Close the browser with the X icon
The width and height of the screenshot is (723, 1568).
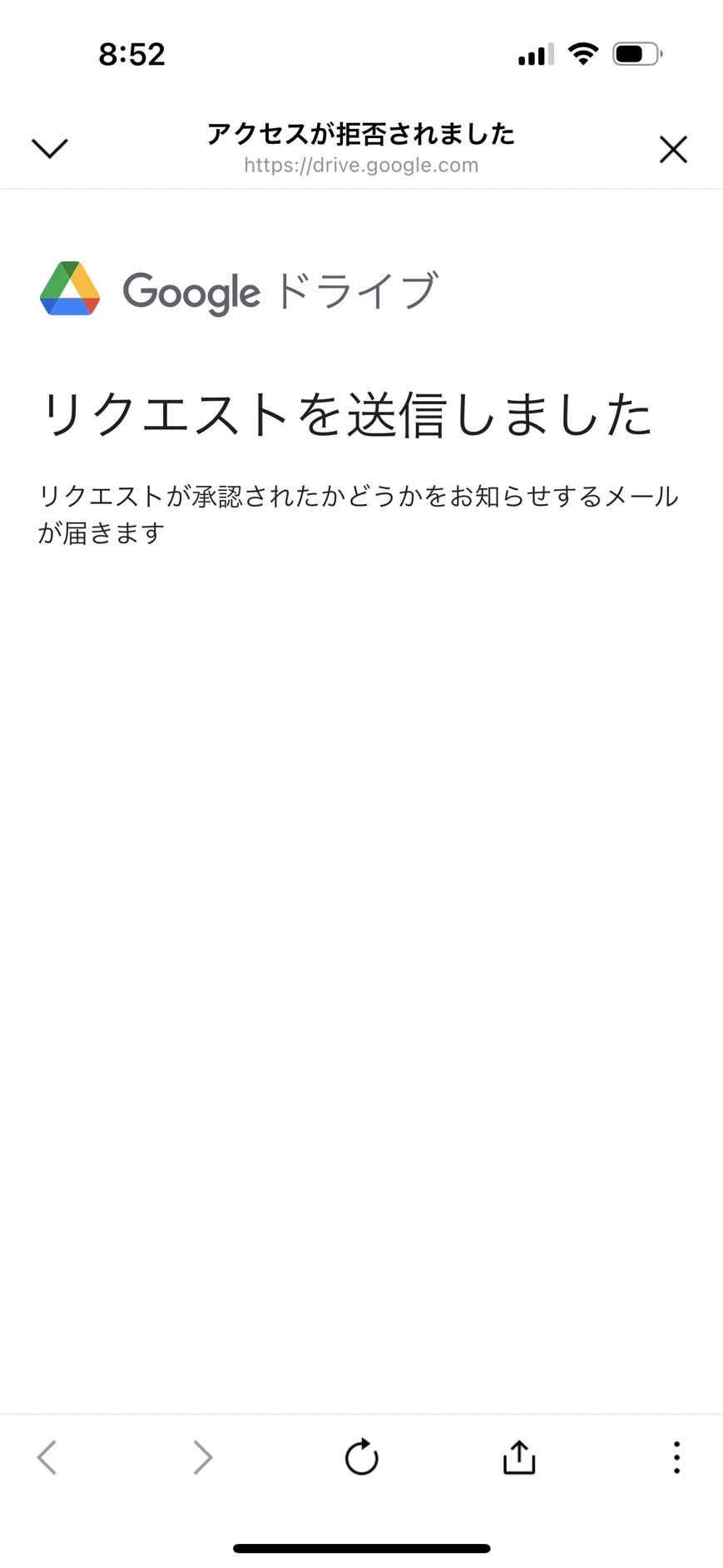[x=673, y=150]
